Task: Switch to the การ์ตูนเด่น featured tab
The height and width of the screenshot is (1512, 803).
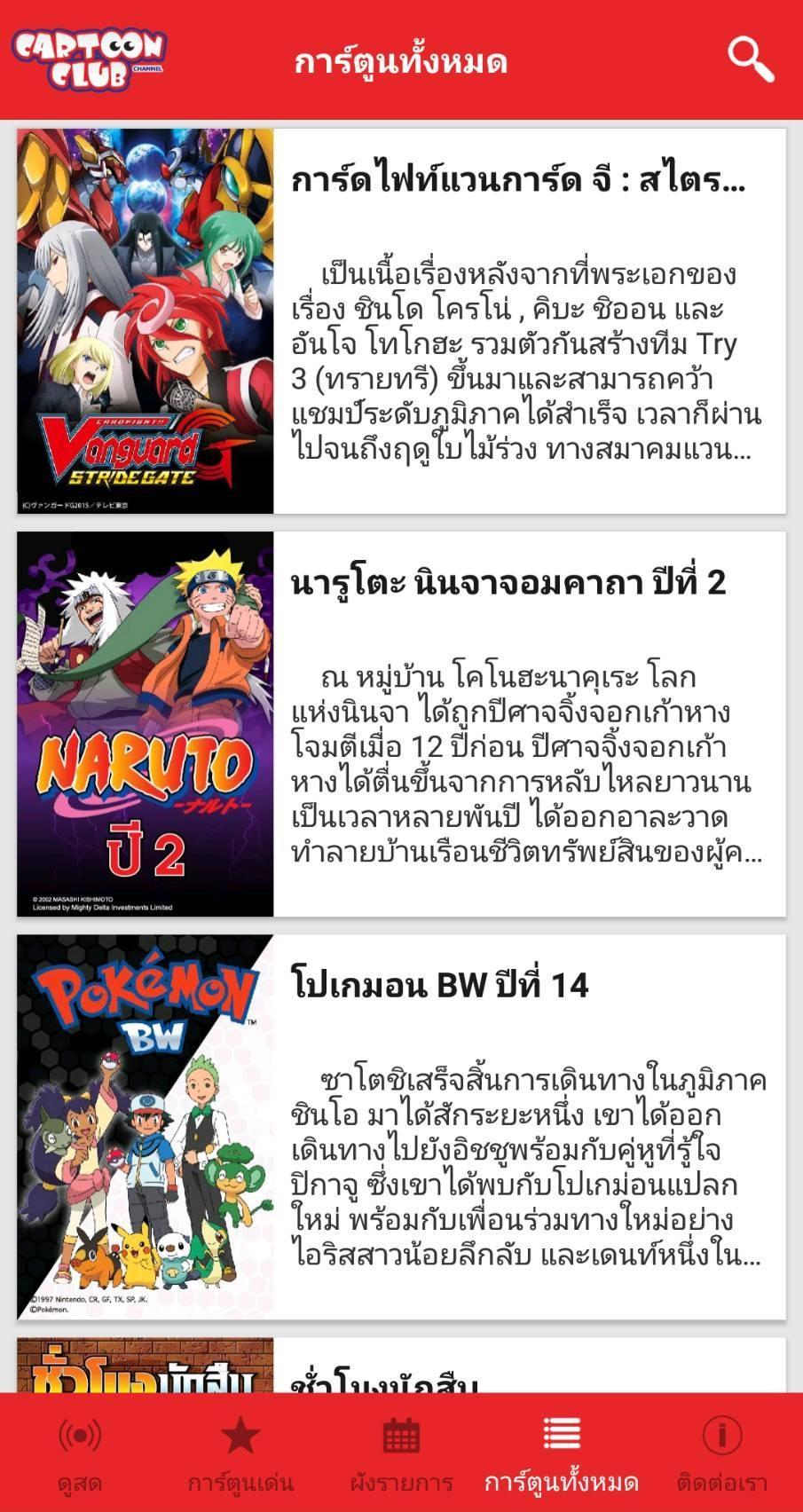Action: coord(240,1452)
